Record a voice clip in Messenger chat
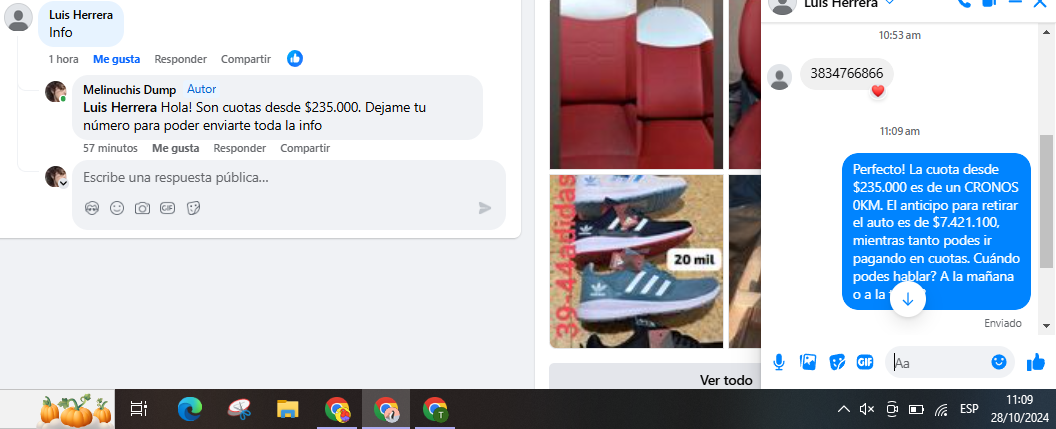 tap(779, 362)
